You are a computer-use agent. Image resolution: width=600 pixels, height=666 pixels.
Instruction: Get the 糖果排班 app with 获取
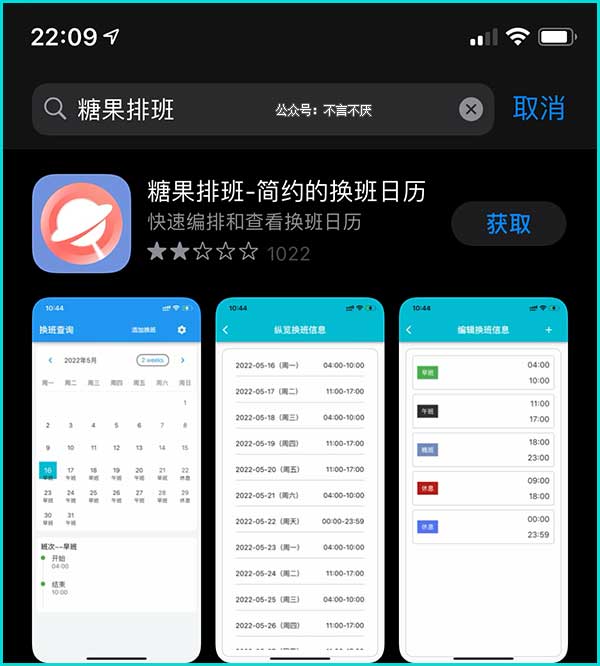[x=508, y=224]
